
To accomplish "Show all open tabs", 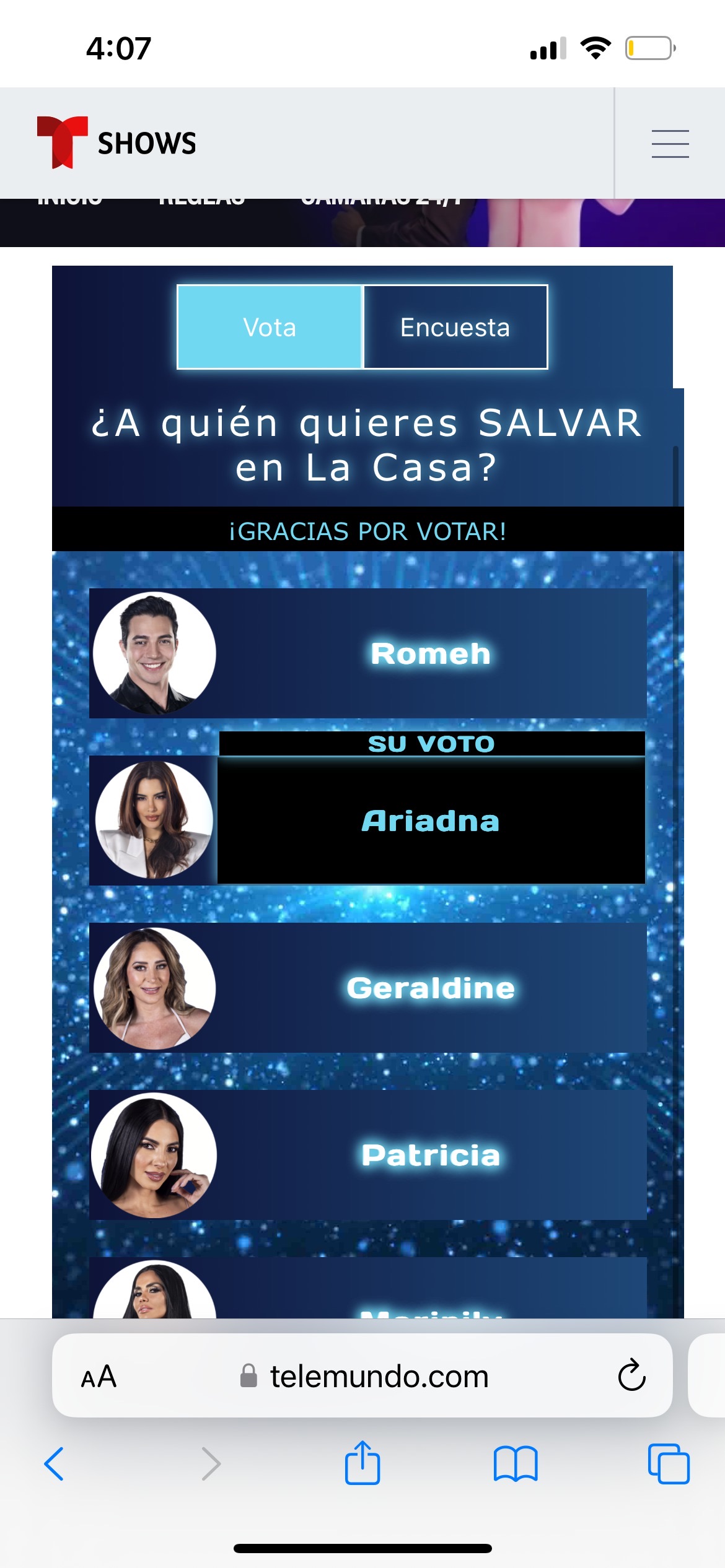I will (x=669, y=1464).
